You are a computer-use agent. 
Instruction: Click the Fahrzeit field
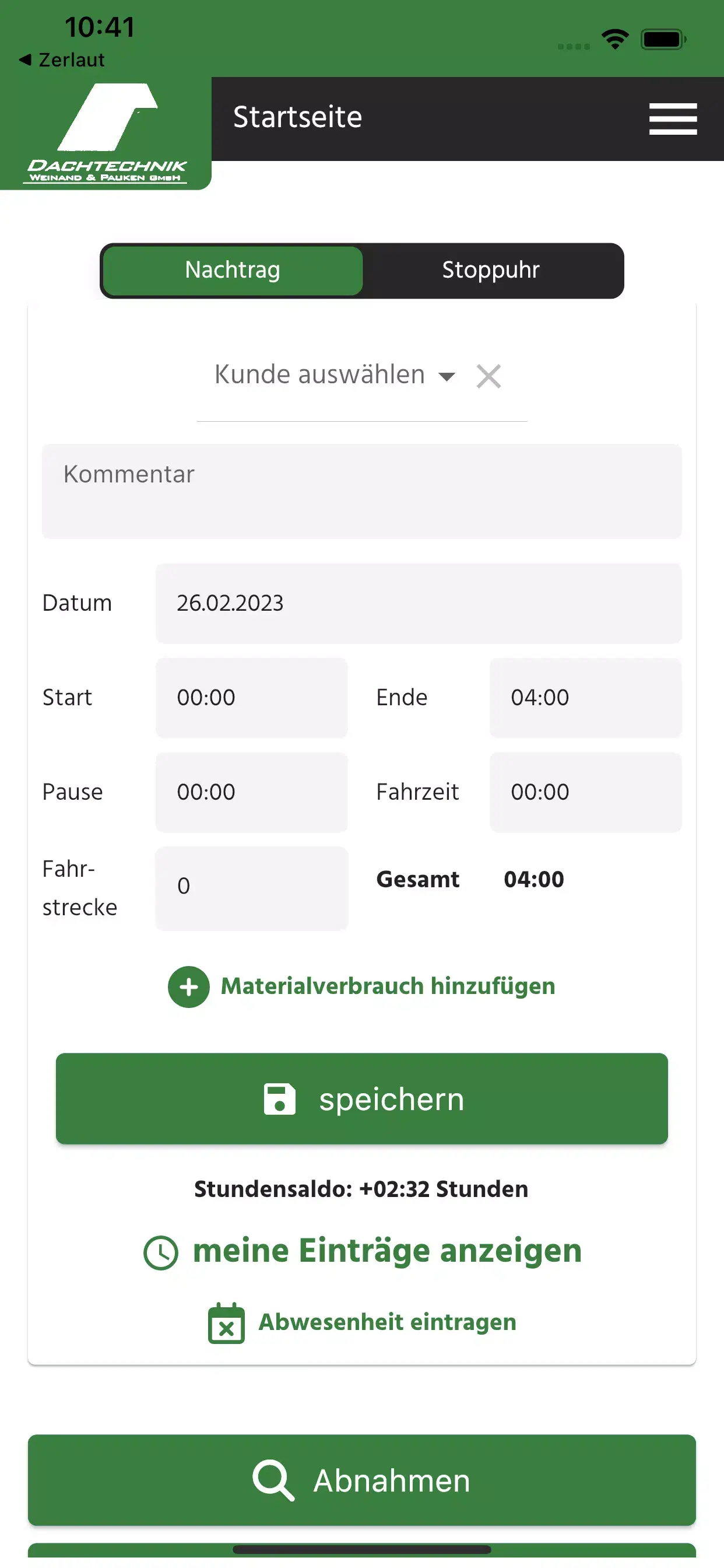pos(585,793)
